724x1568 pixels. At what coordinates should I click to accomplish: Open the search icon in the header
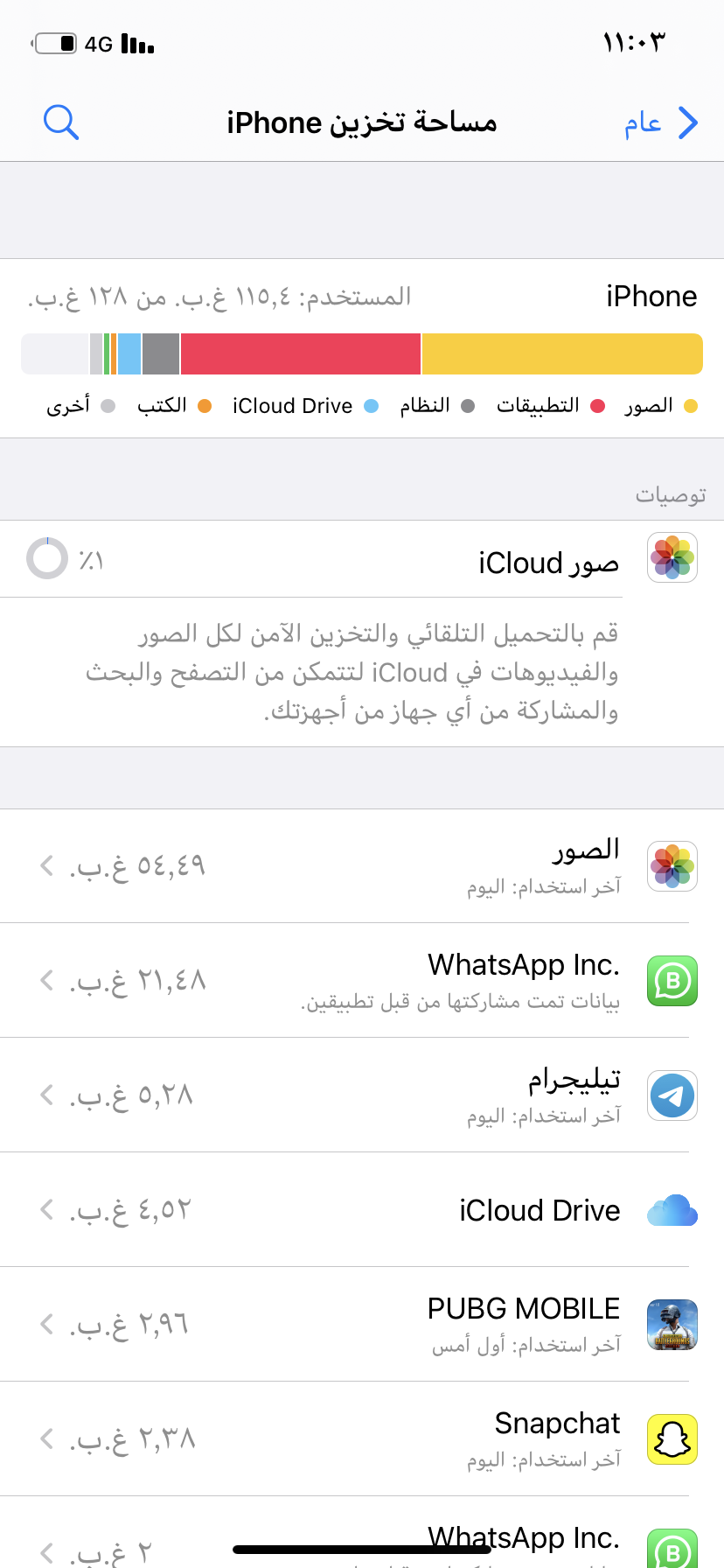pos(60,122)
